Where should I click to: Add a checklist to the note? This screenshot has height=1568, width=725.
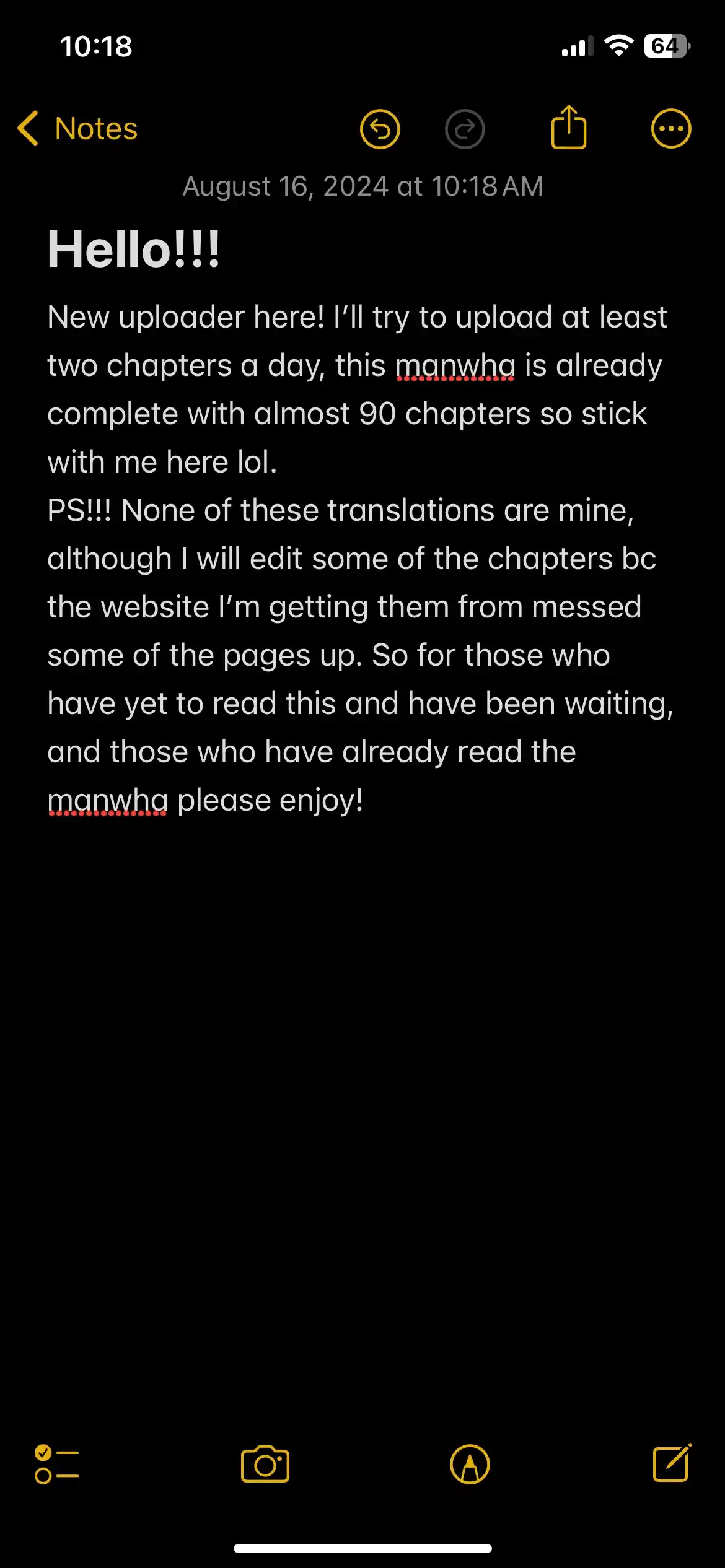pyautogui.click(x=56, y=1464)
